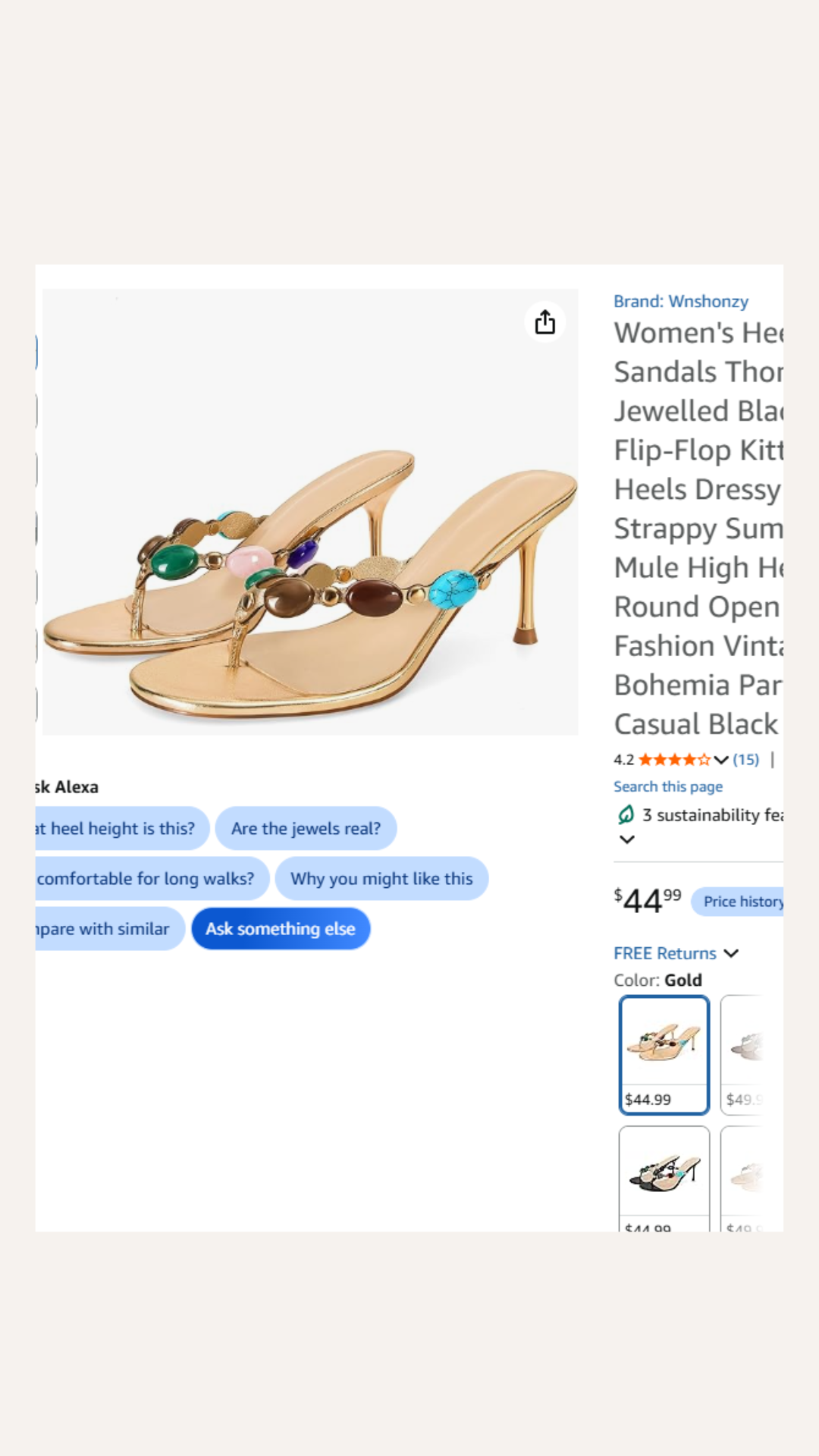This screenshot has height=1456, width=819.
Task: Tap Ask something else button
Action: click(x=281, y=928)
